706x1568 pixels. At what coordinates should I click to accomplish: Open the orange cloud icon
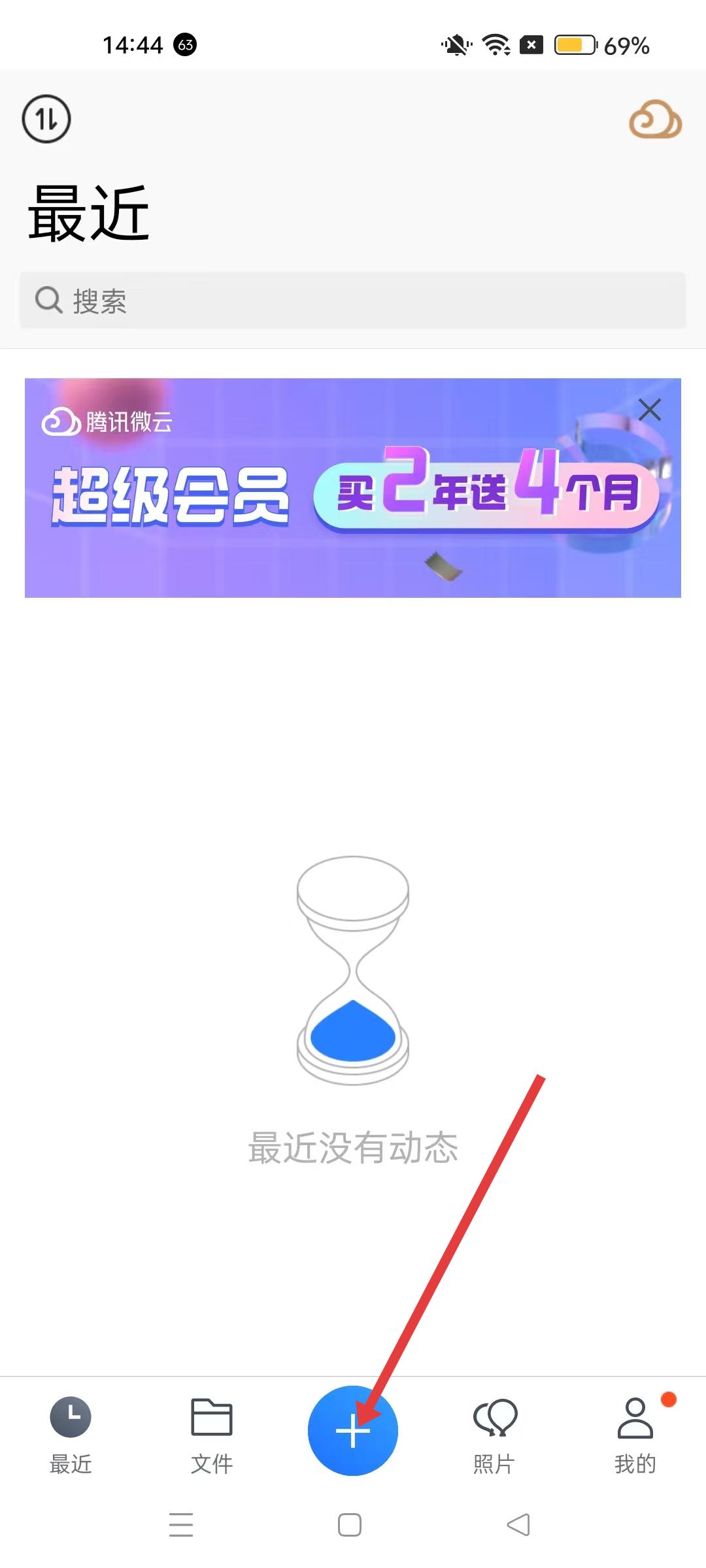[x=655, y=120]
